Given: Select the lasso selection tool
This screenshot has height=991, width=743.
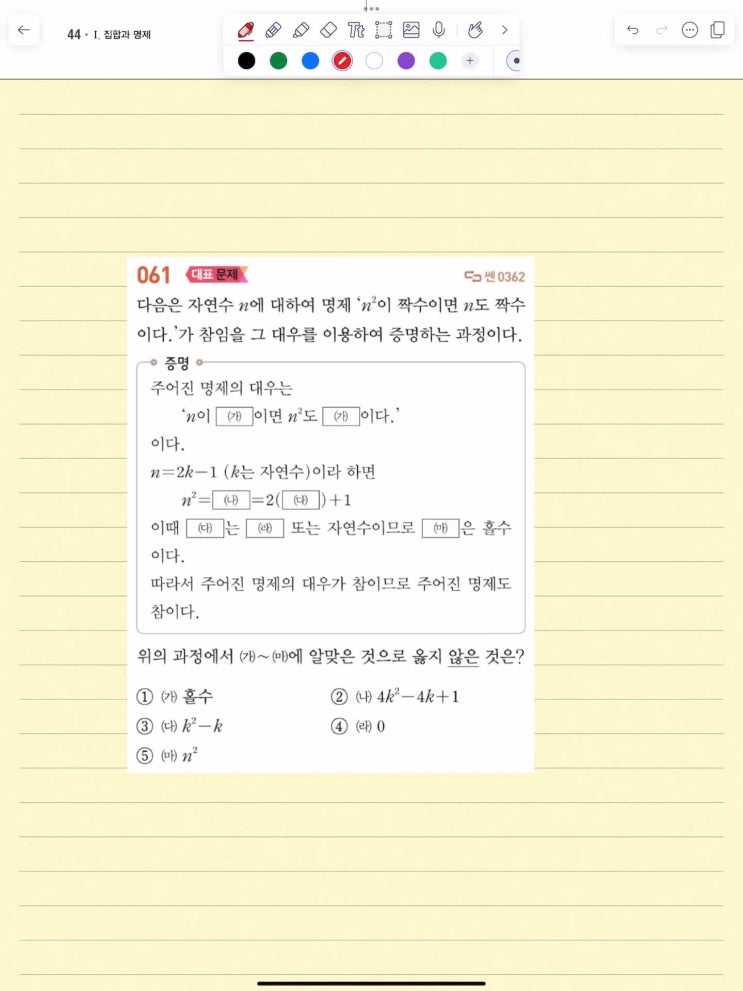Looking at the screenshot, I should pos(384,30).
